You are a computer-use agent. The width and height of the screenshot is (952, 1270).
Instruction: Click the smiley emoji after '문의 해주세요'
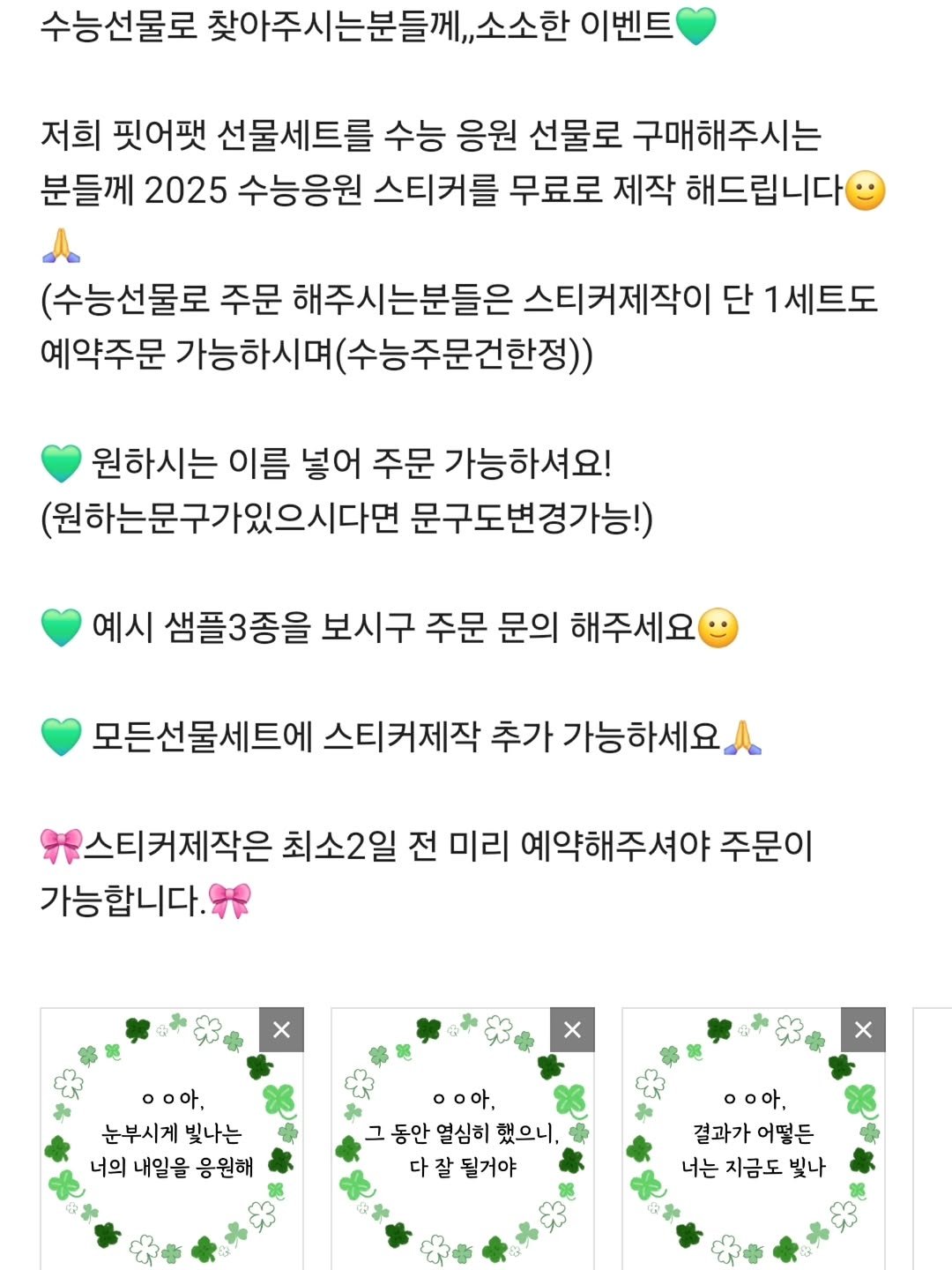(718, 625)
